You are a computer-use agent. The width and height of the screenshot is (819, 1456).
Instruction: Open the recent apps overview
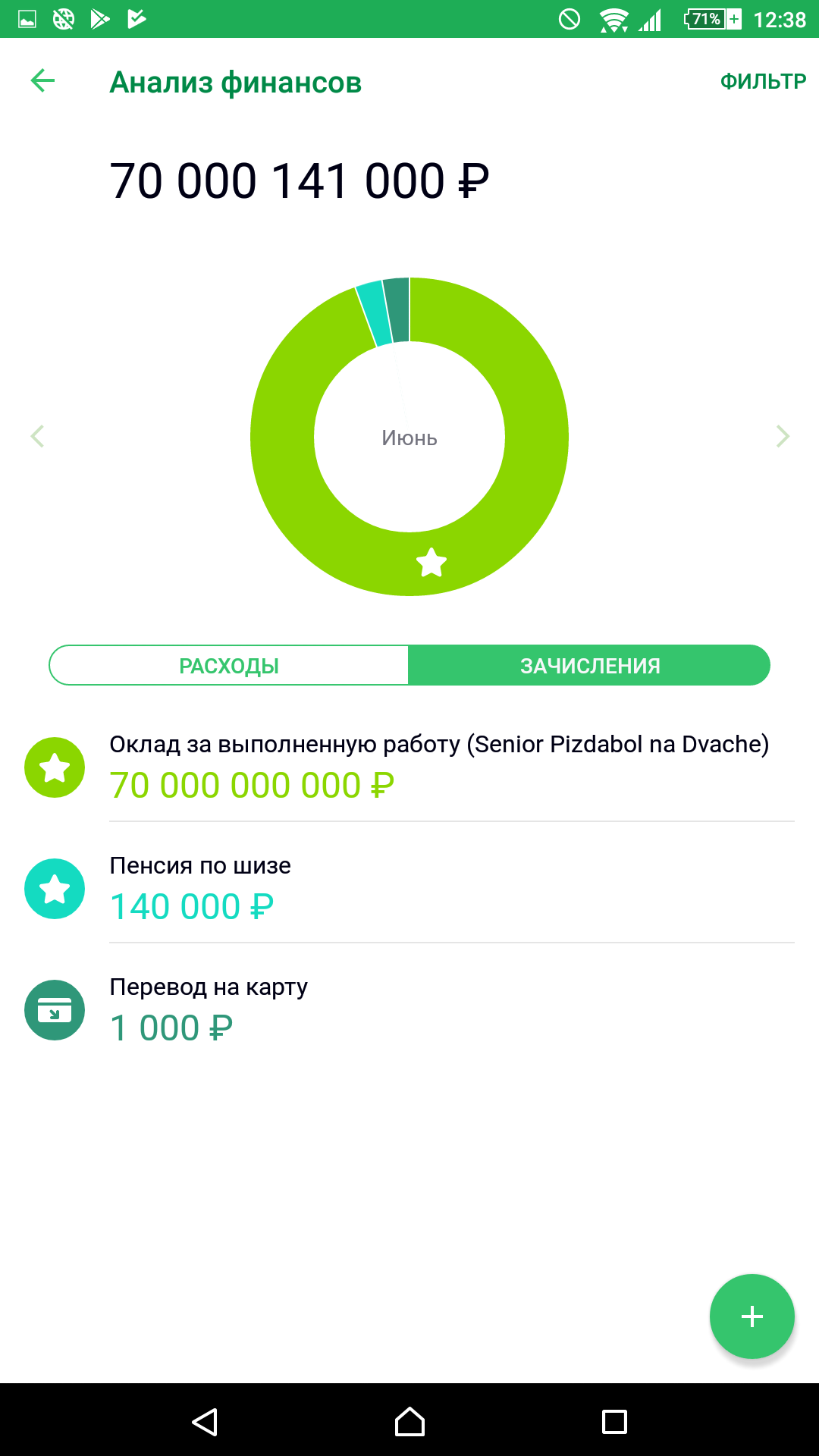tap(613, 1422)
